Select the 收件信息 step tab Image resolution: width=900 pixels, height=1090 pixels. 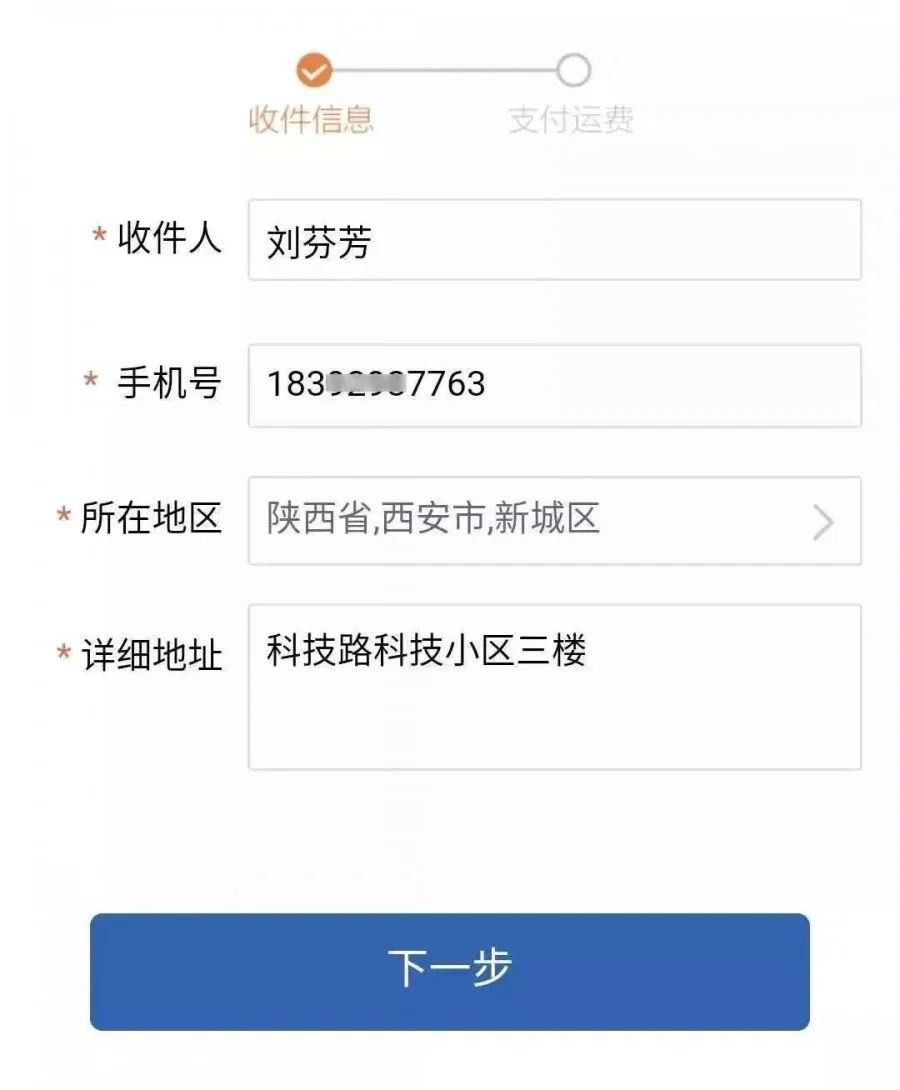(312, 120)
